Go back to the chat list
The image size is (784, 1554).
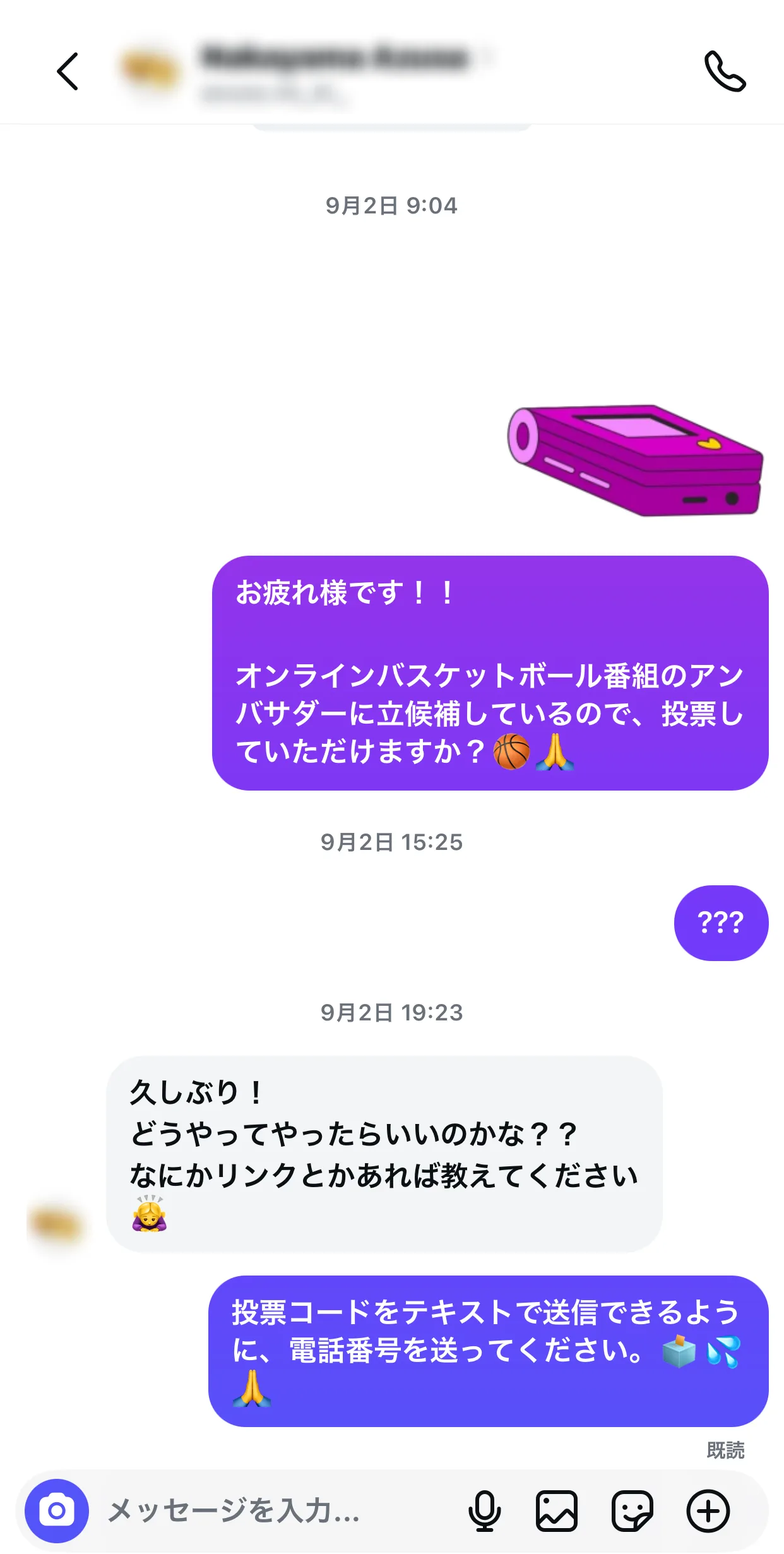click(x=68, y=71)
